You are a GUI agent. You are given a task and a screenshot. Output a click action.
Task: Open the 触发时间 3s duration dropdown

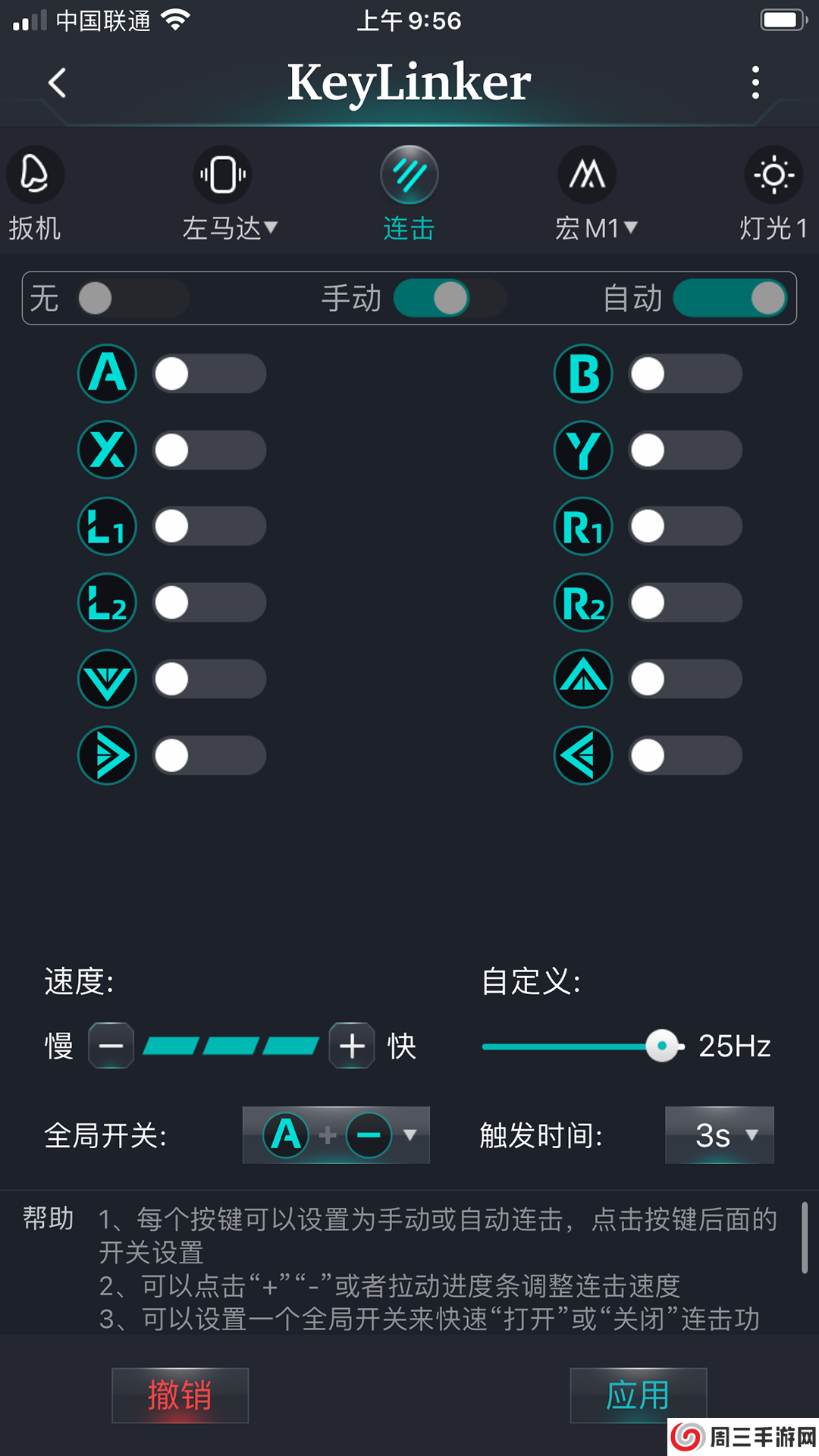click(x=719, y=1135)
